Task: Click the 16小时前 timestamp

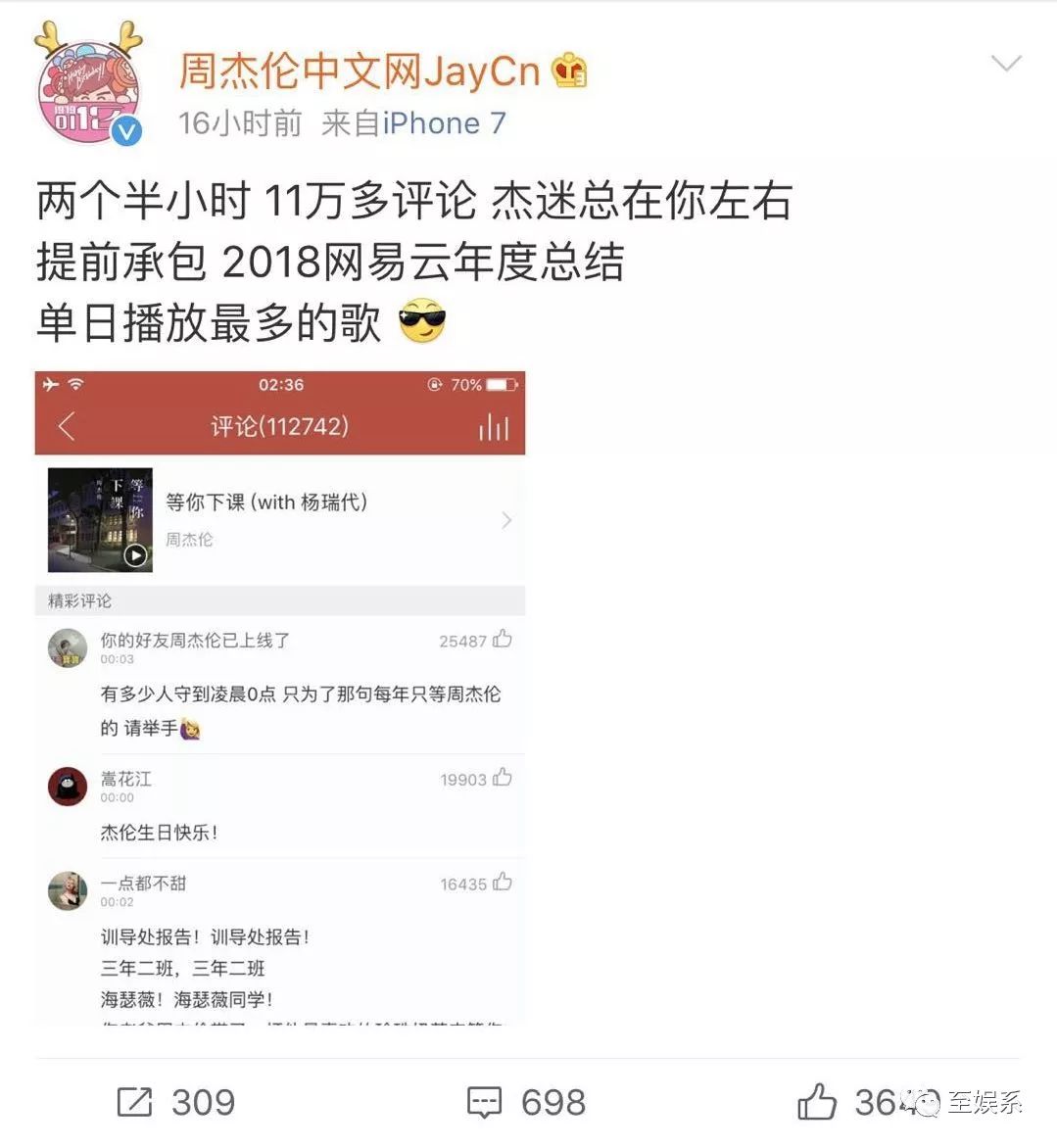Action: [x=238, y=123]
